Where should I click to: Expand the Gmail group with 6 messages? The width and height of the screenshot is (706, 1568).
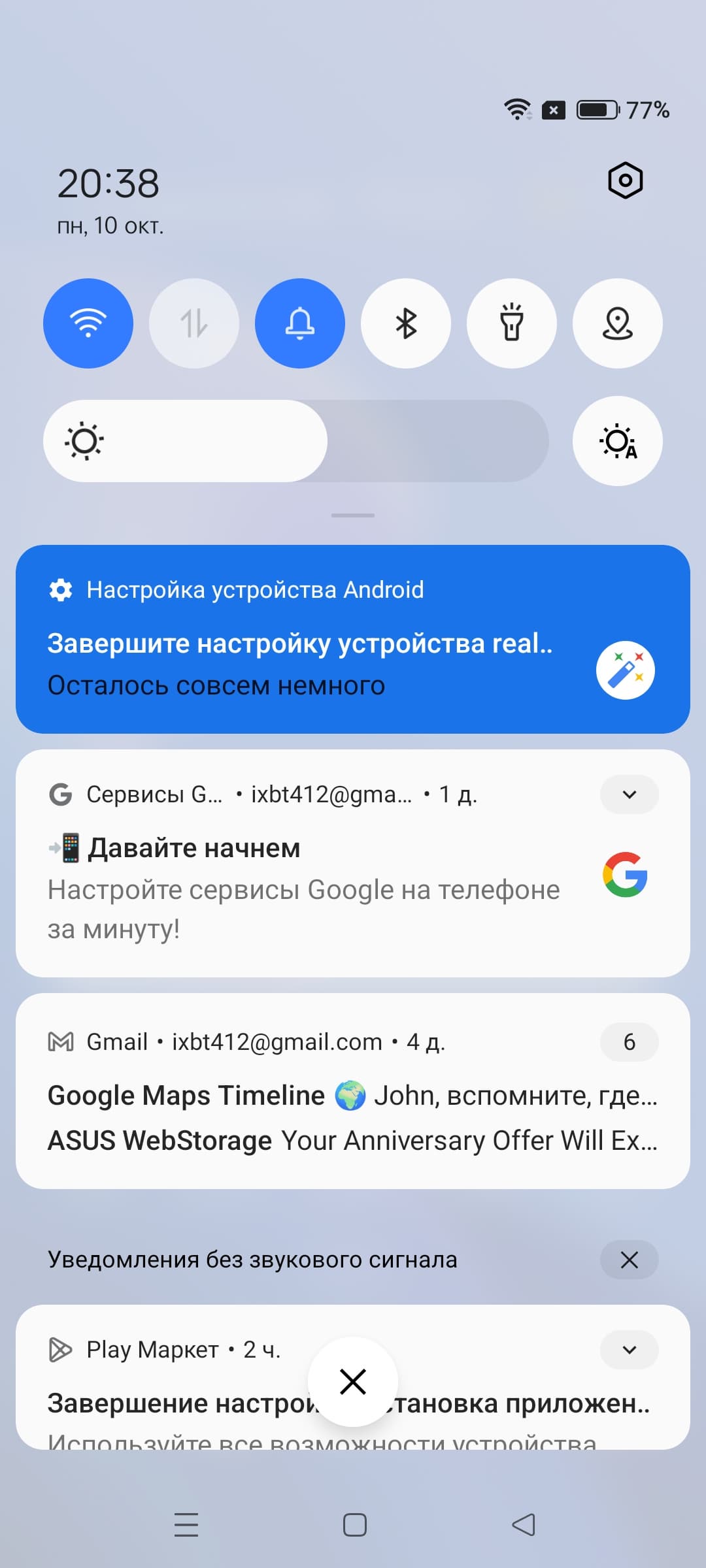point(629,1042)
